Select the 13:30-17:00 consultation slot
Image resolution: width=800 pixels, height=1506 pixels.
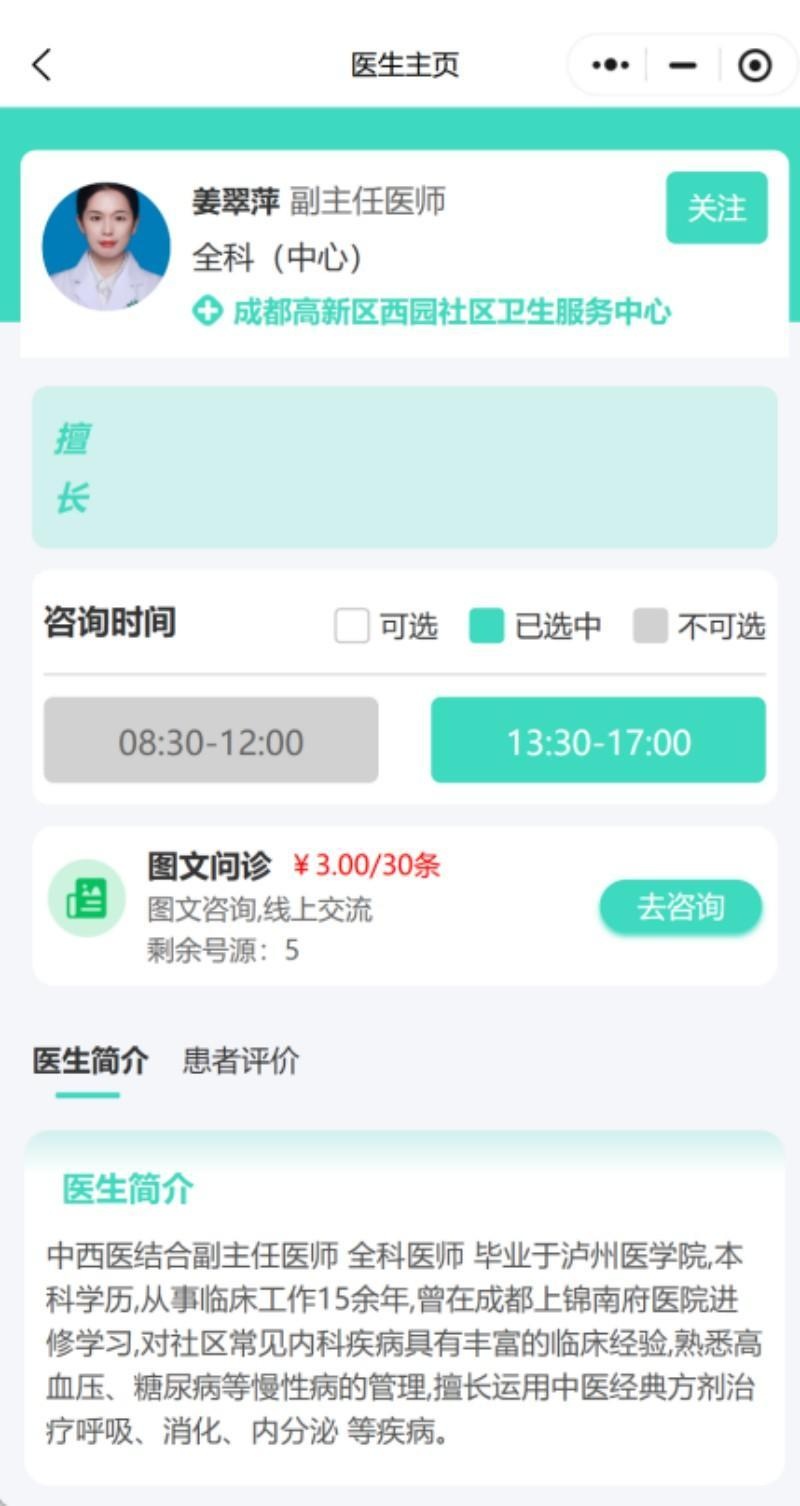tap(598, 740)
